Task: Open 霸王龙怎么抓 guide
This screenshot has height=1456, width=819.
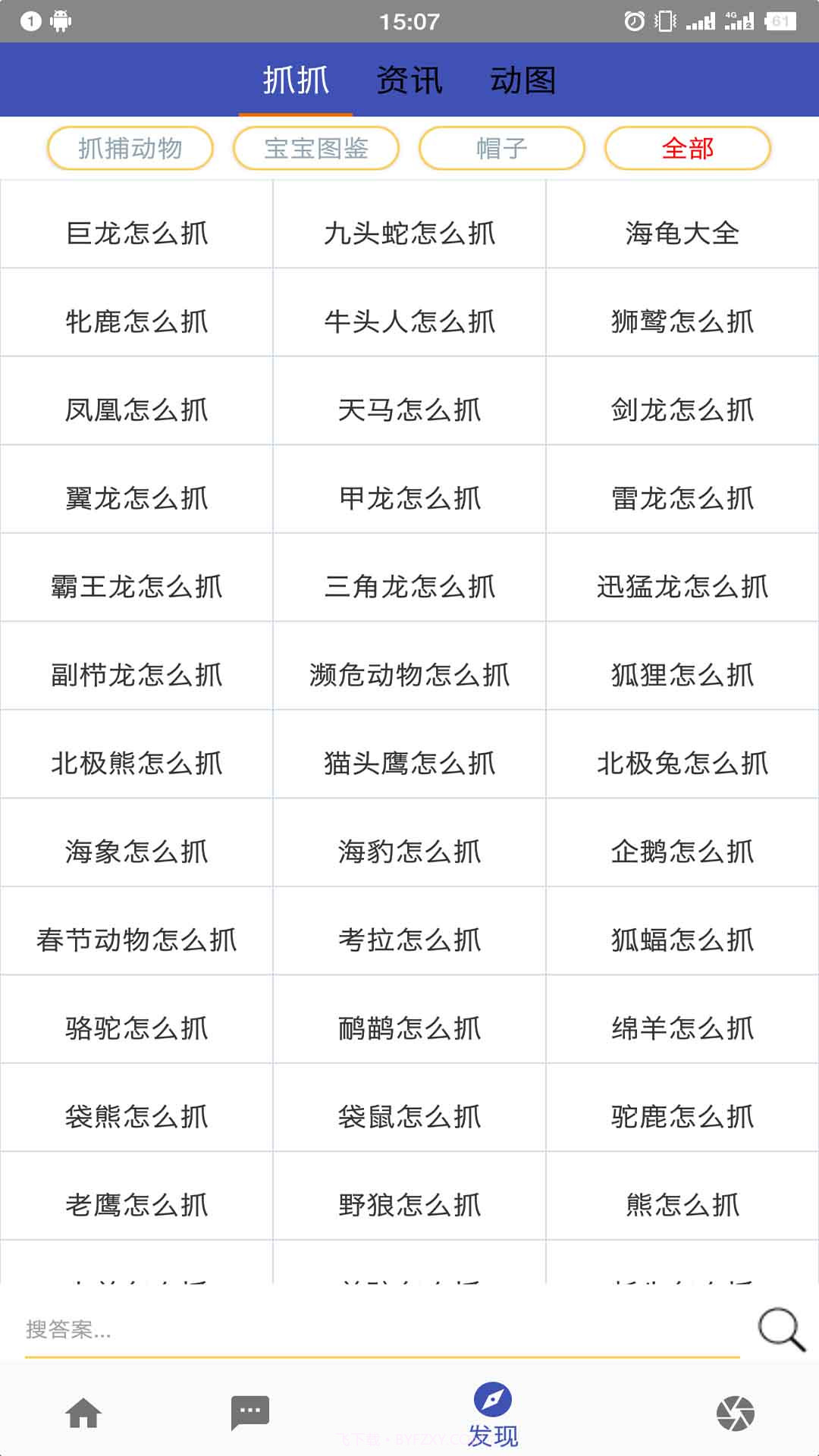Action: (136, 586)
